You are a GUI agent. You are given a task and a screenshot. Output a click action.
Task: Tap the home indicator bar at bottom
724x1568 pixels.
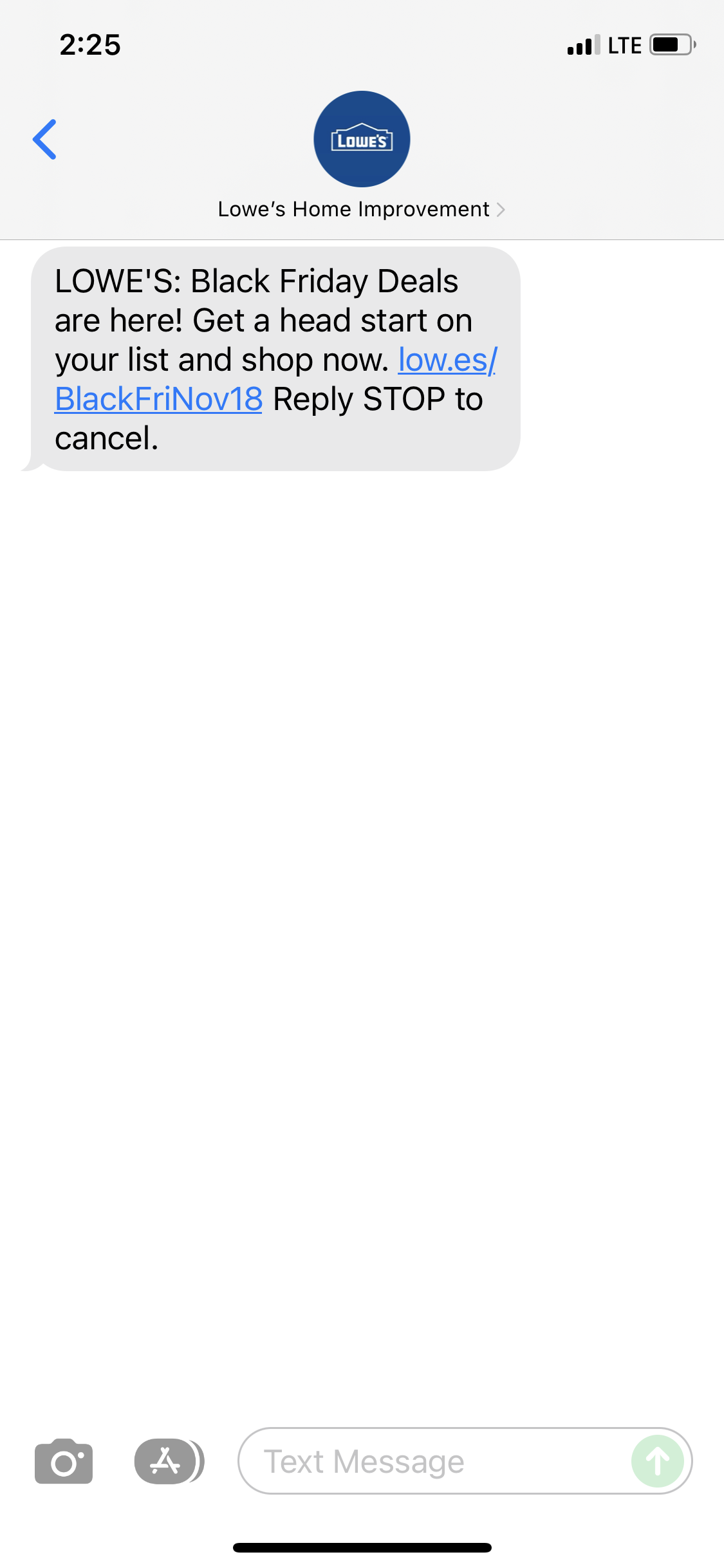[362, 1548]
